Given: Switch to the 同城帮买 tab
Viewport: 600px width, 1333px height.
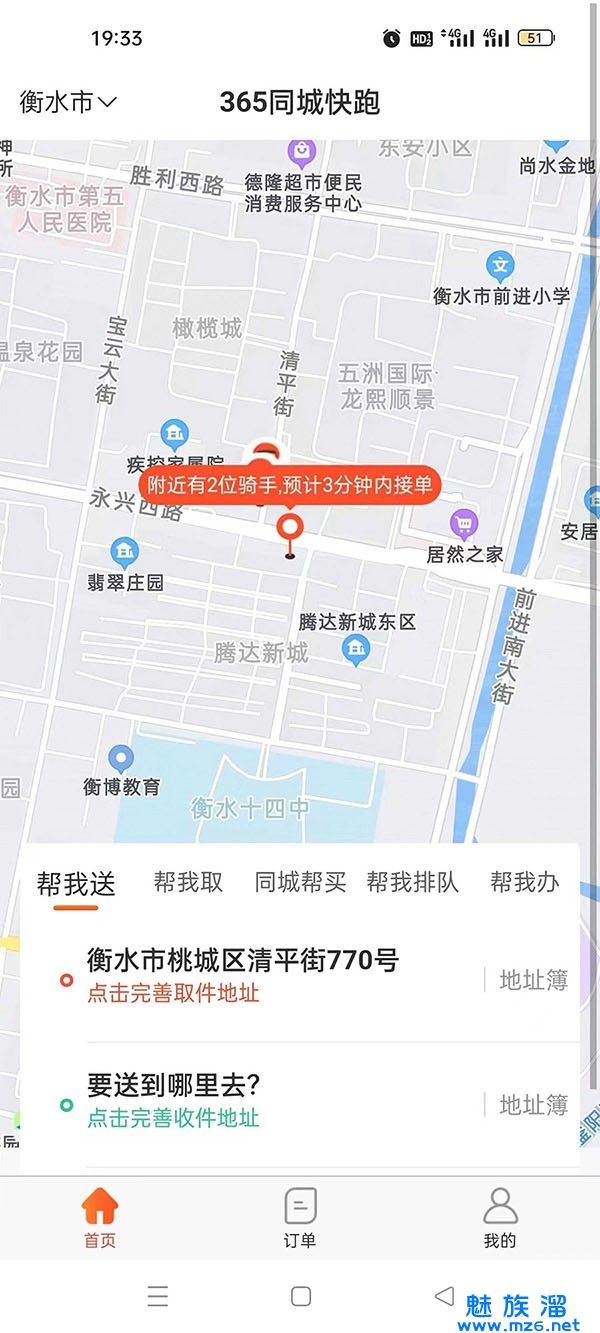Looking at the screenshot, I should click(300, 882).
